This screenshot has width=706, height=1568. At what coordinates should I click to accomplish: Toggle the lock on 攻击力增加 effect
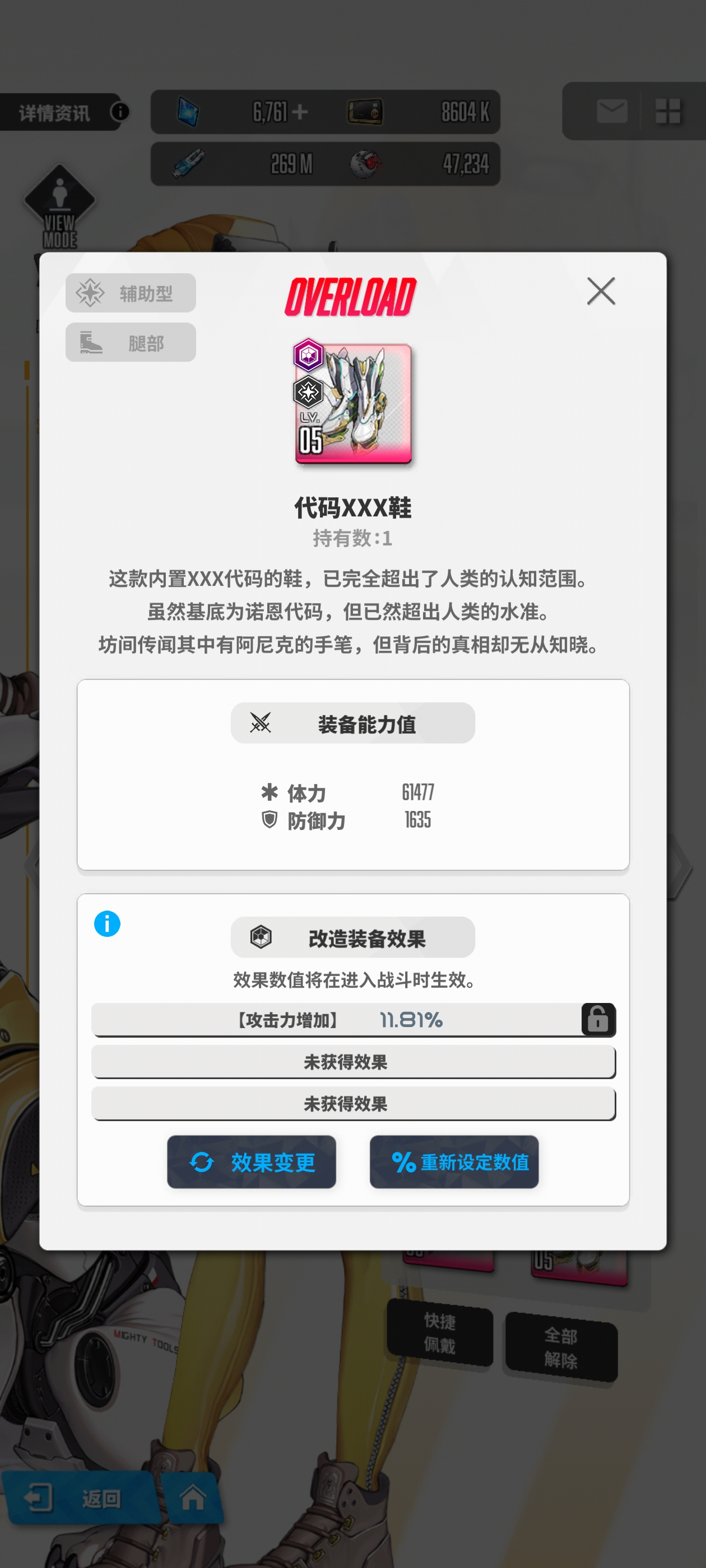click(597, 1019)
